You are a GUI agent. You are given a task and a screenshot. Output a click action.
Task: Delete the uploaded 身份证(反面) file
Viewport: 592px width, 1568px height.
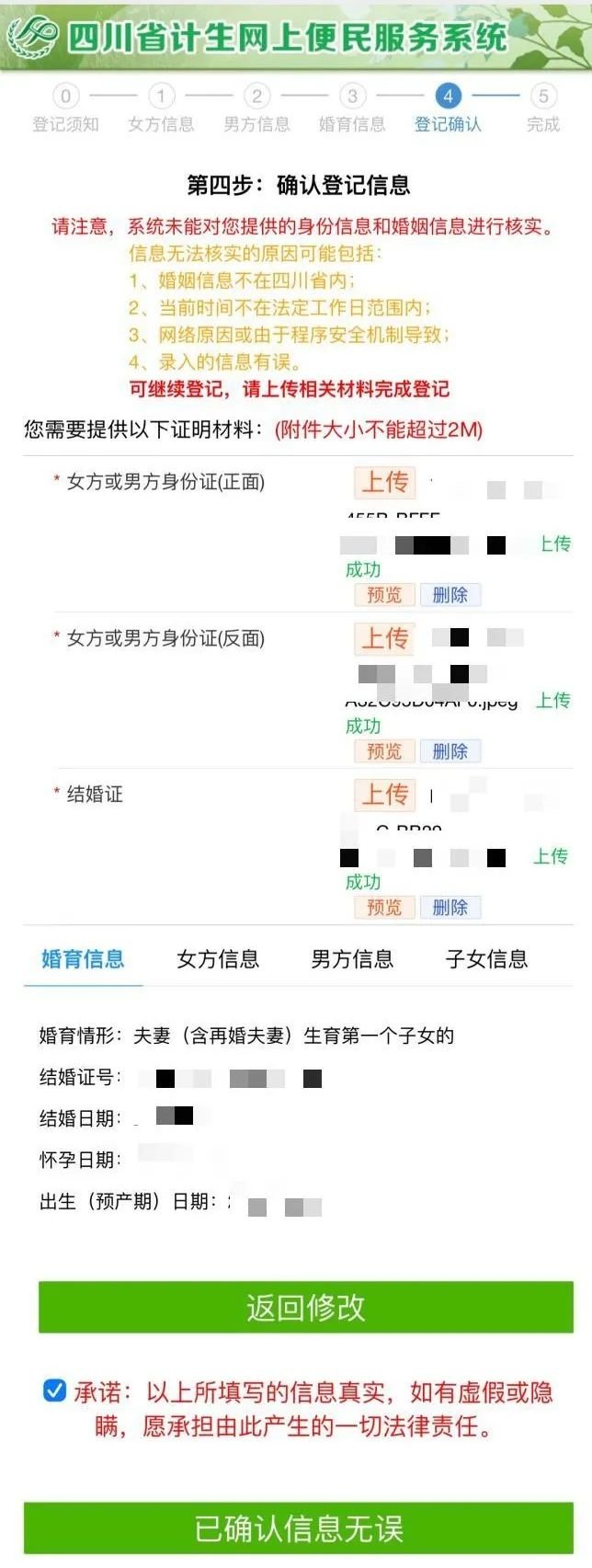pos(450,751)
